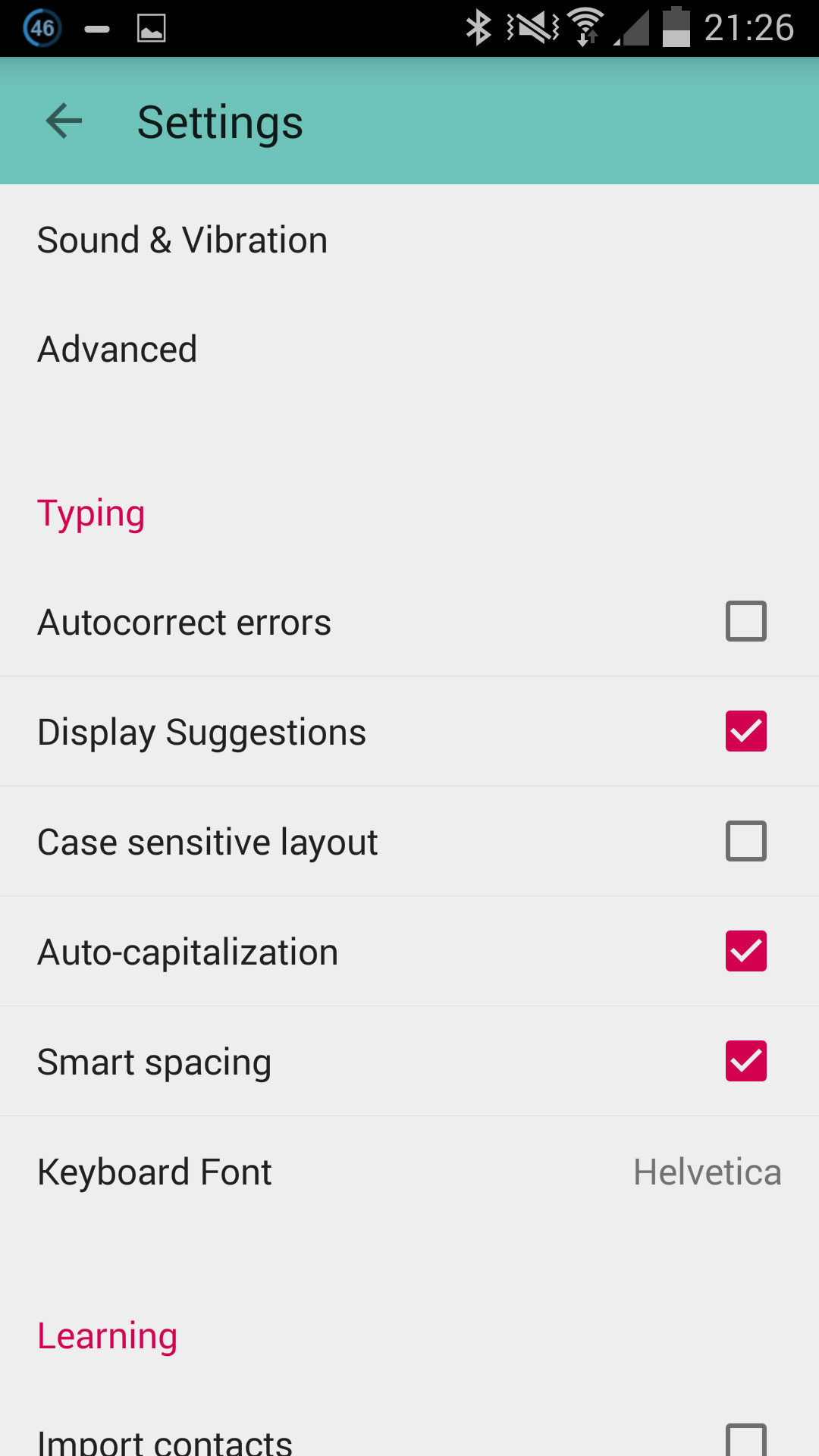The image size is (819, 1456).
Task: Uncheck Display Suggestions
Action: click(745, 732)
